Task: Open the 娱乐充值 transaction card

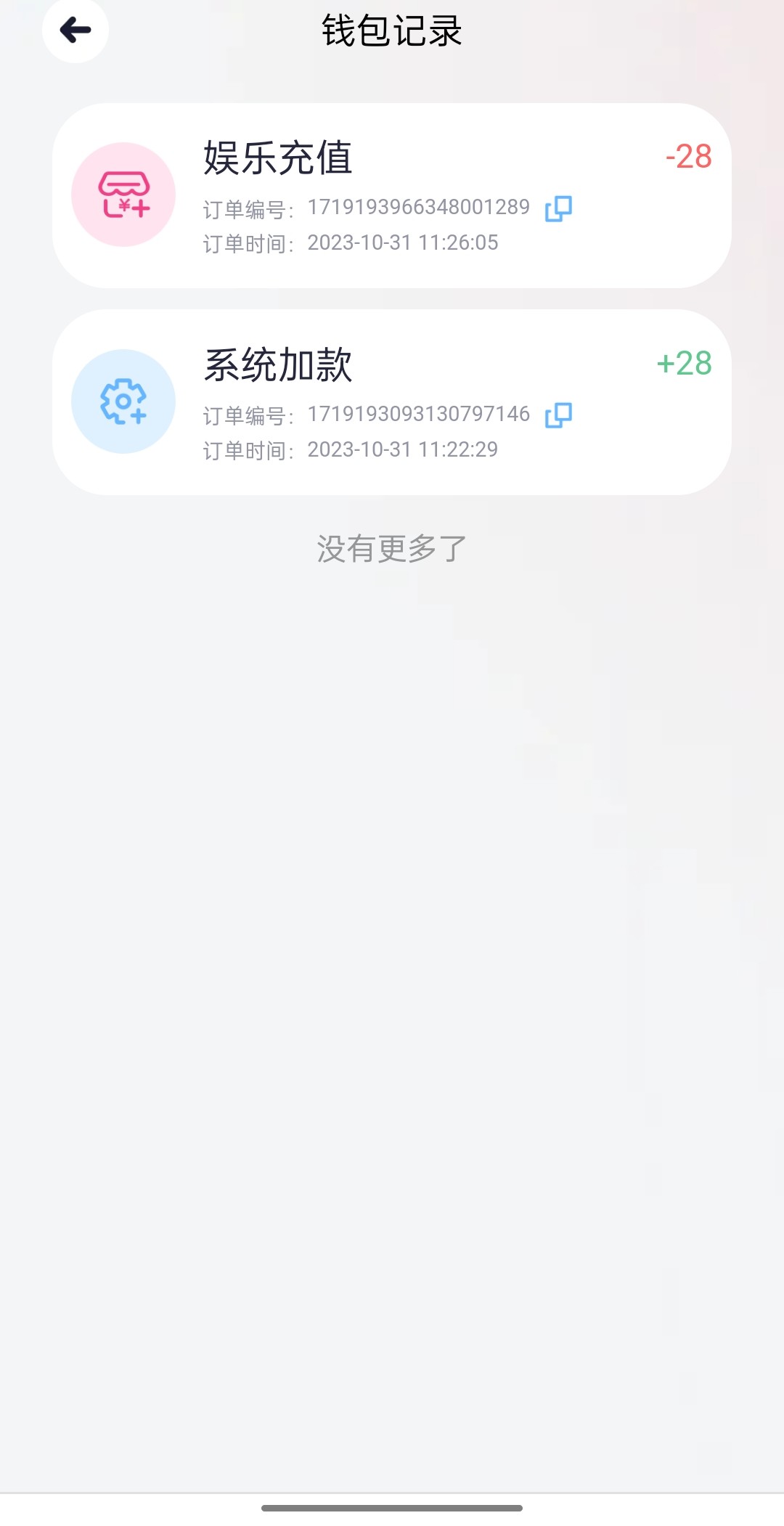Action: (x=392, y=195)
